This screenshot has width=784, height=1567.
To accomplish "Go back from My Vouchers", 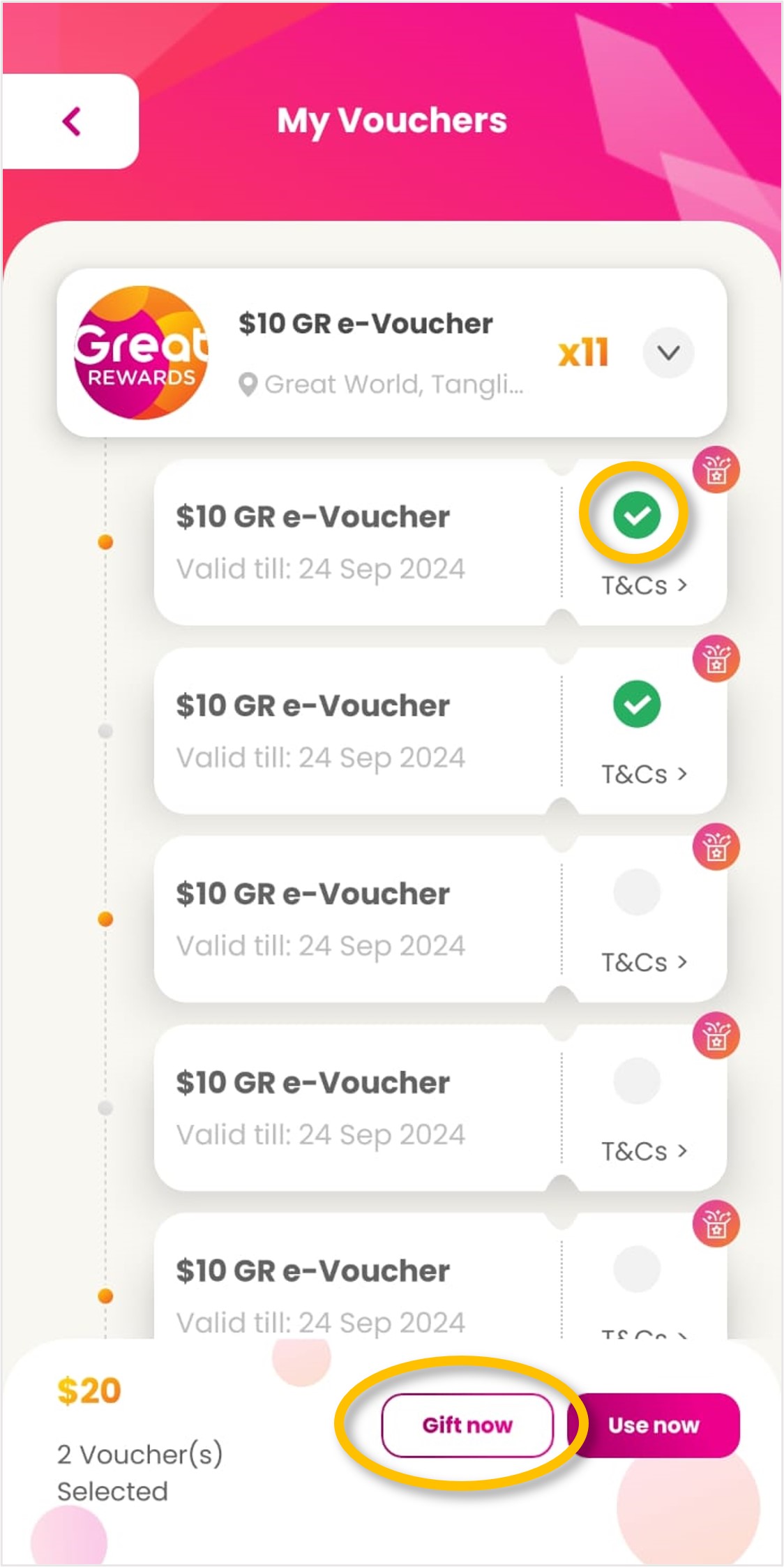I will [x=71, y=121].
